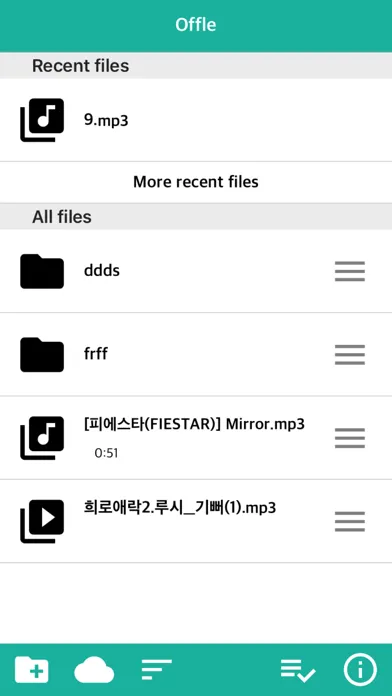This screenshot has height=696, width=392.
Task: Open the info button
Action: [360, 669]
